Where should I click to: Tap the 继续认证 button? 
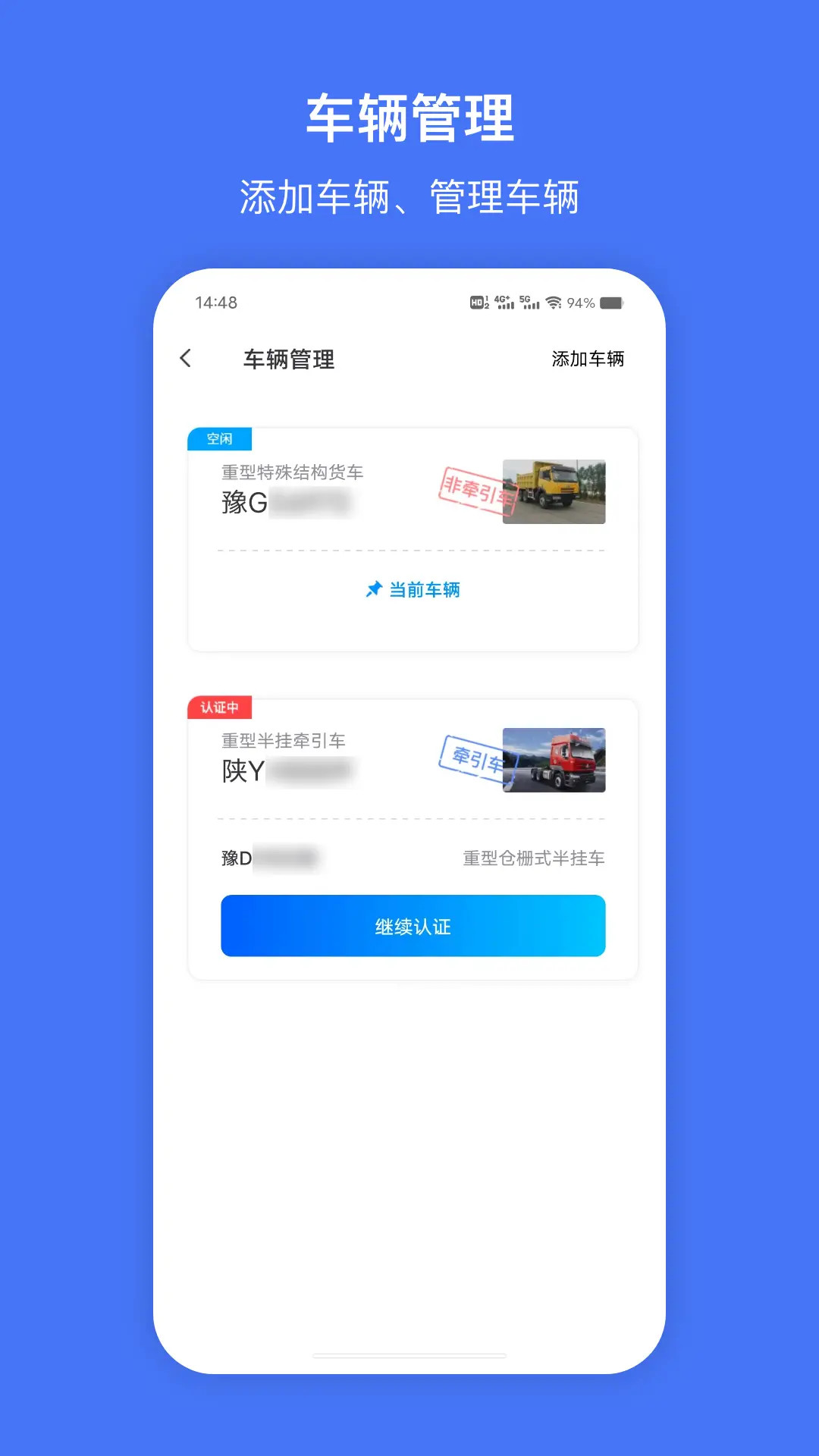[x=412, y=925]
